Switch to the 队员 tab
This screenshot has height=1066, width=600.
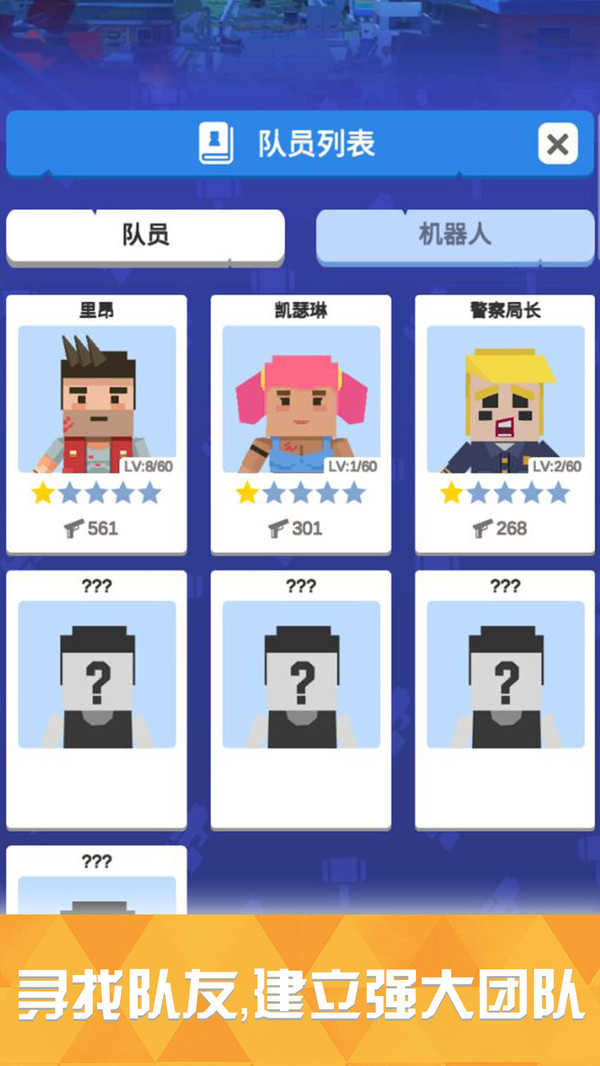point(145,236)
